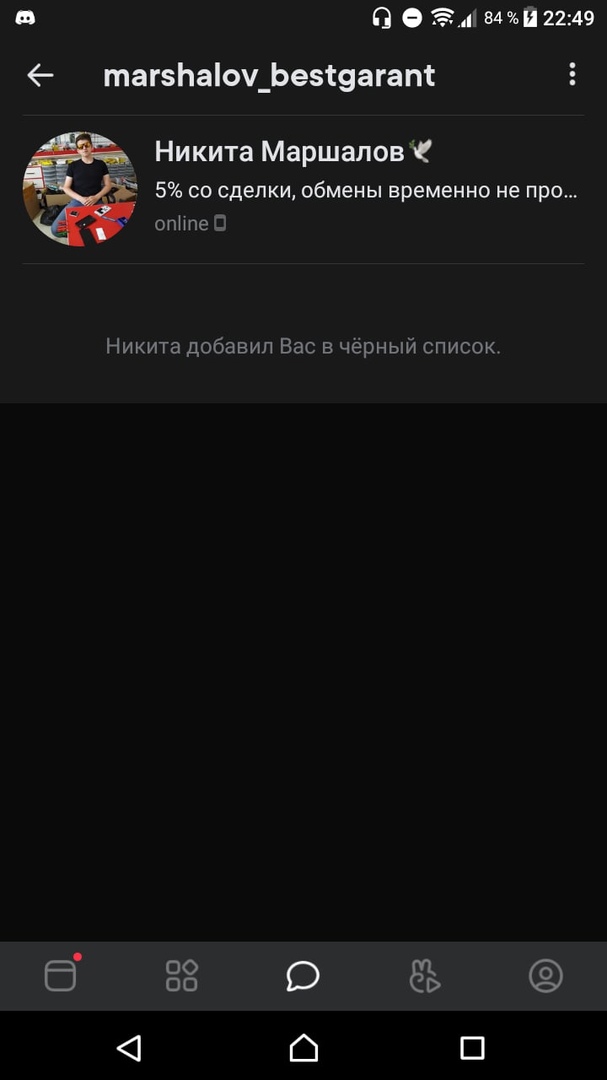Switch to the services grid tab
The image size is (607, 1080).
pyautogui.click(x=182, y=975)
